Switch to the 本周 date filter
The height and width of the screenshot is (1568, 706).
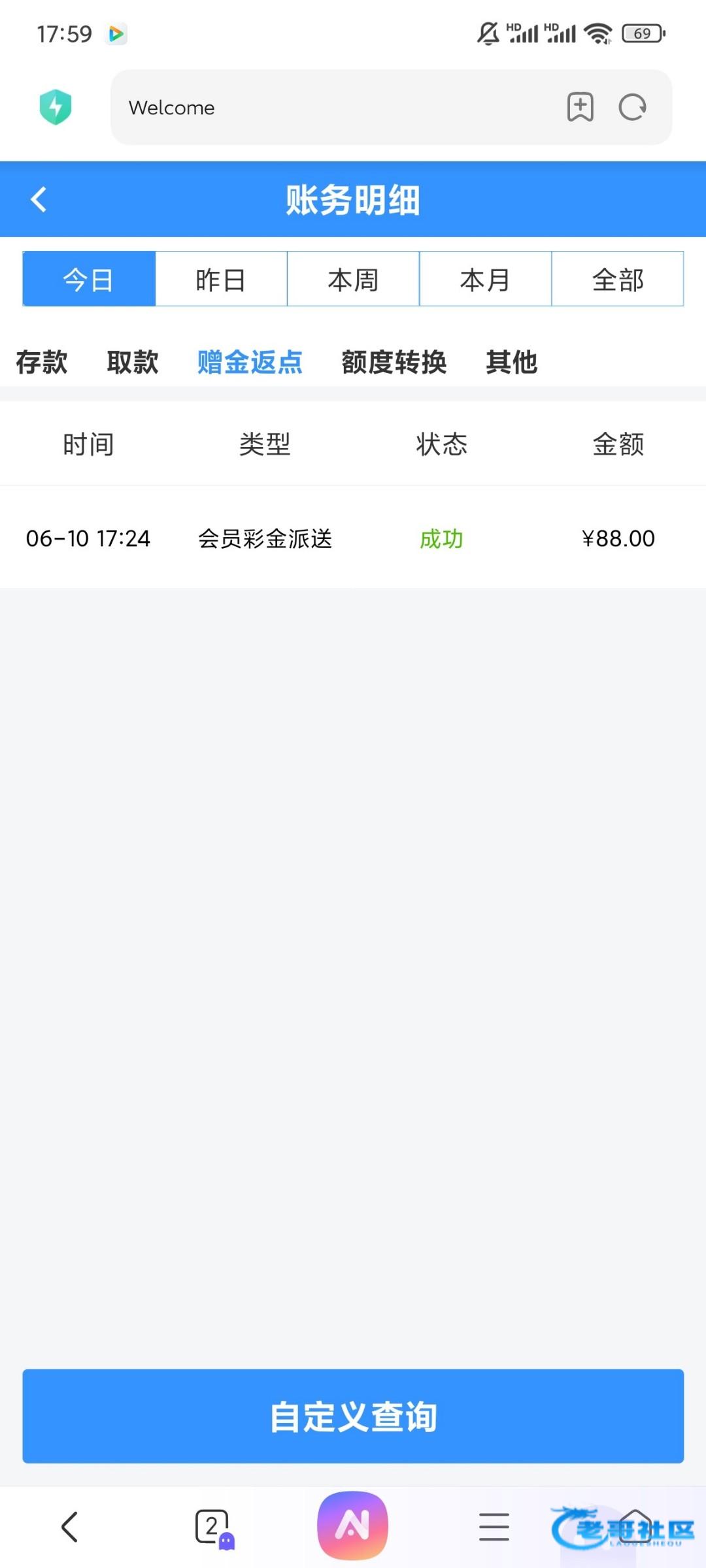353,280
